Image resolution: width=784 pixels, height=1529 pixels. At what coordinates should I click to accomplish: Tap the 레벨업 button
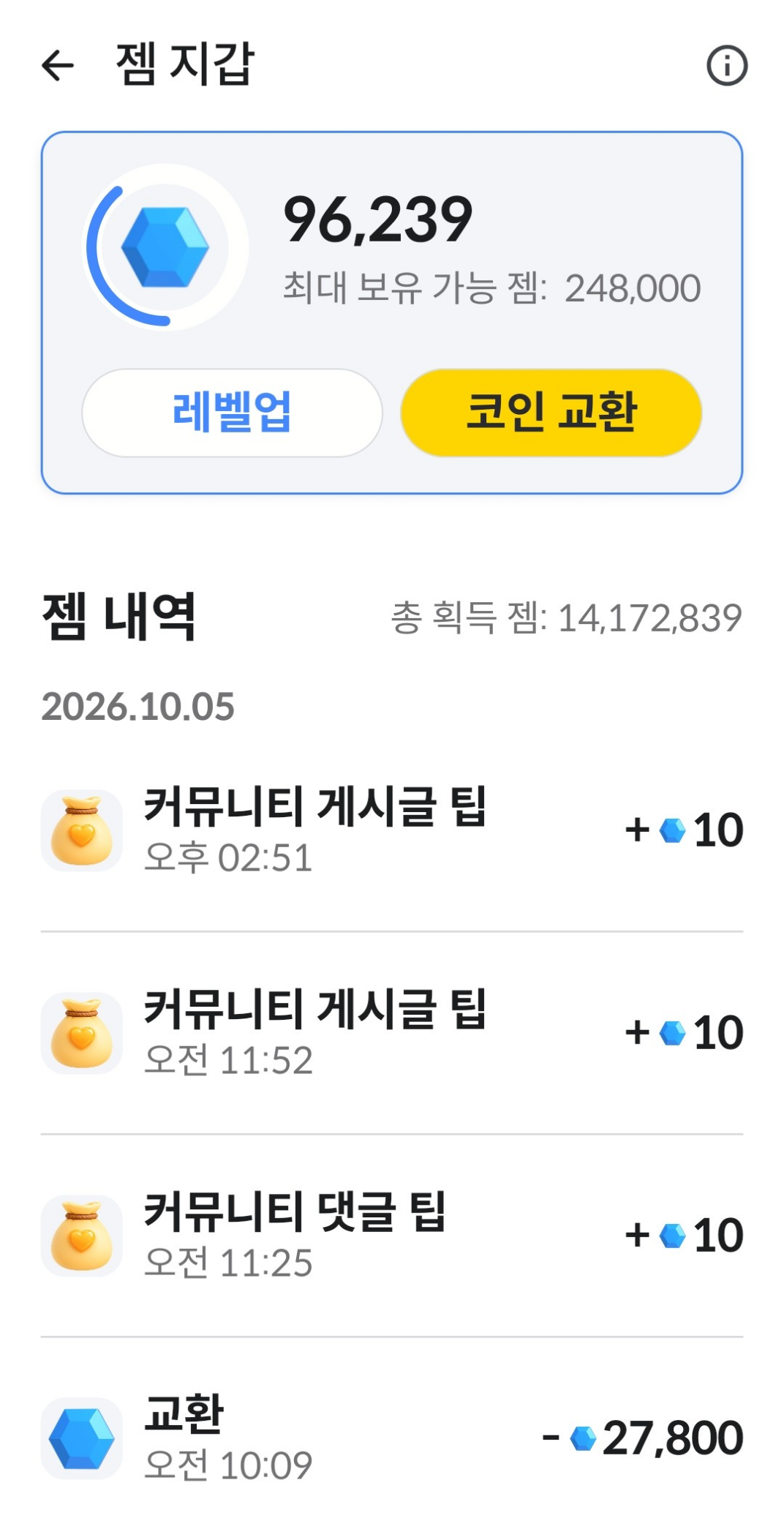[232, 413]
